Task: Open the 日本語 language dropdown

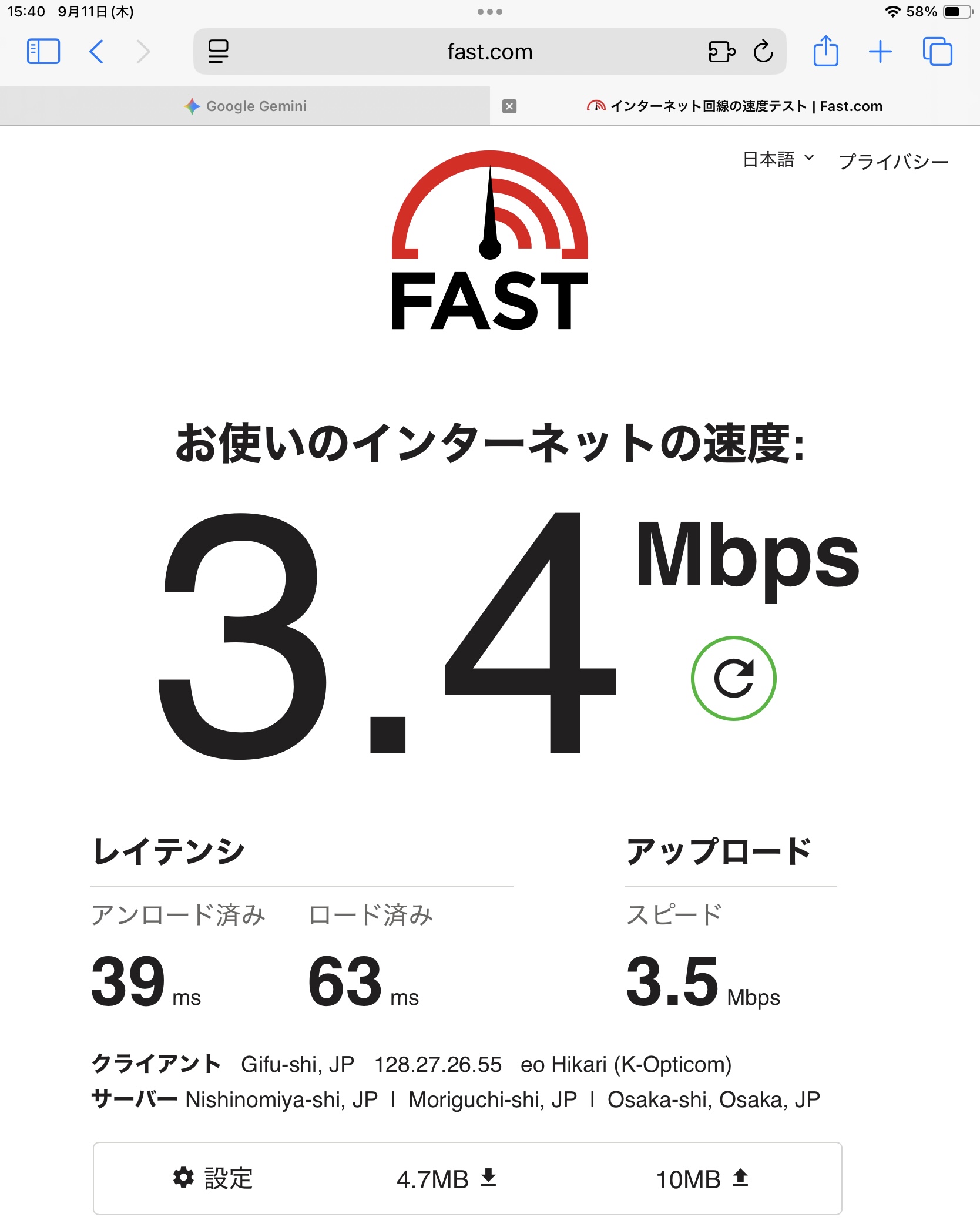Action: coord(776,159)
